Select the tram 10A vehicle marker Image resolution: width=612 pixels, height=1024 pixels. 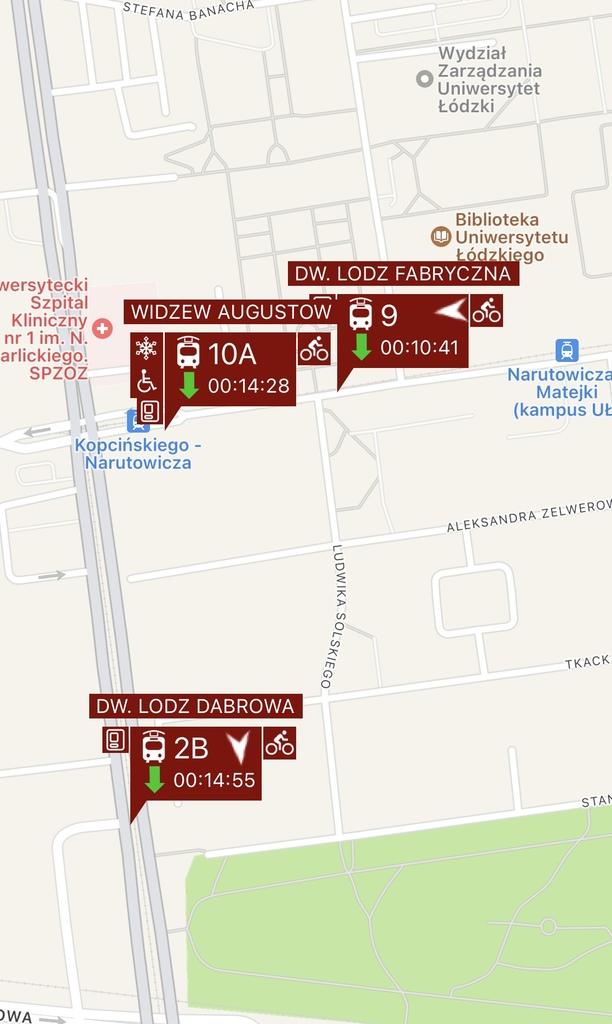pyautogui.click(x=230, y=370)
